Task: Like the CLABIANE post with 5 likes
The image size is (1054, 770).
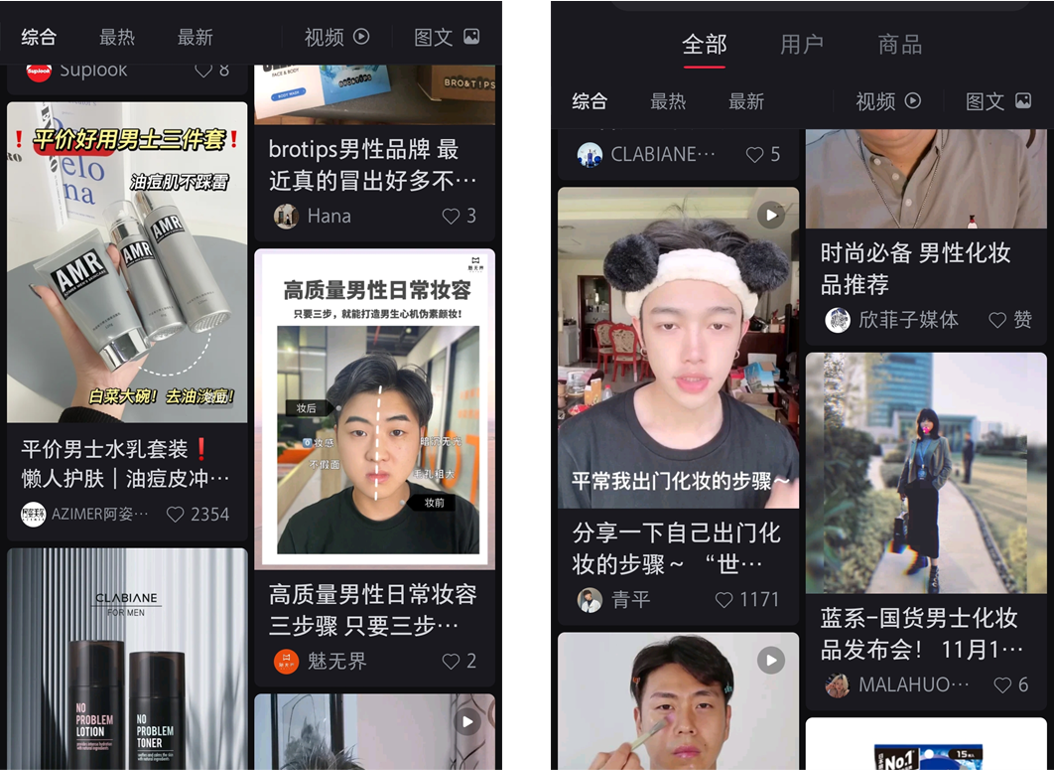Action: pyautogui.click(x=755, y=155)
